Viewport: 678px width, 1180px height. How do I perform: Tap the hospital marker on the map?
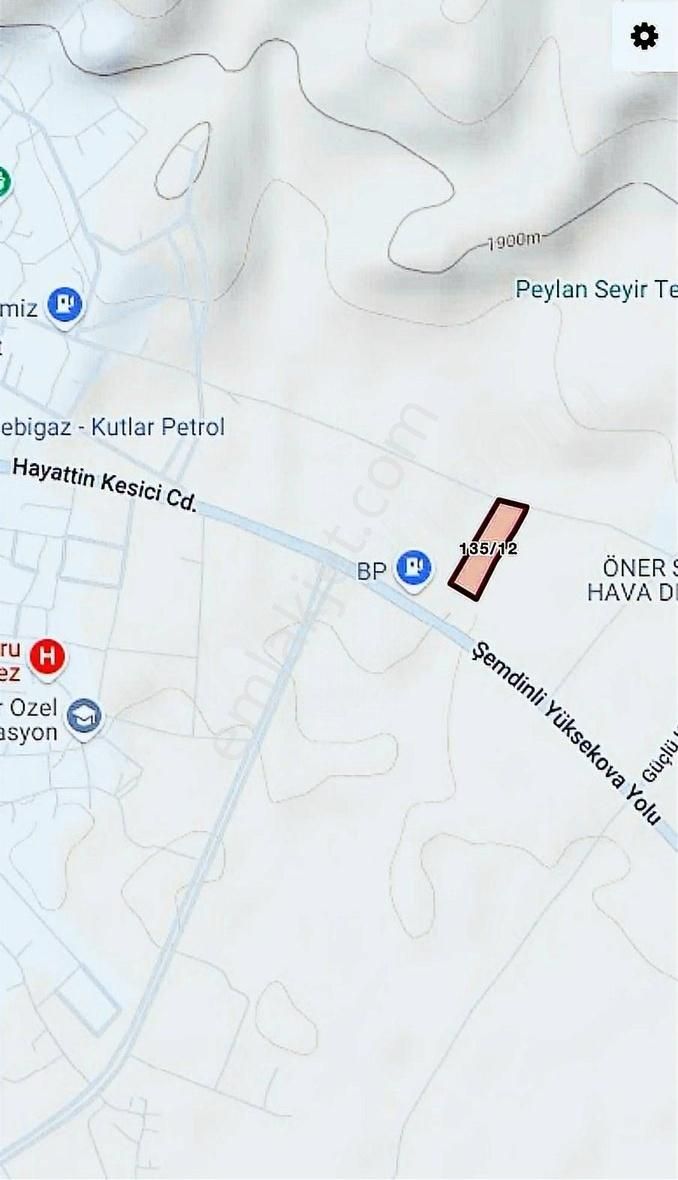[47, 658]
